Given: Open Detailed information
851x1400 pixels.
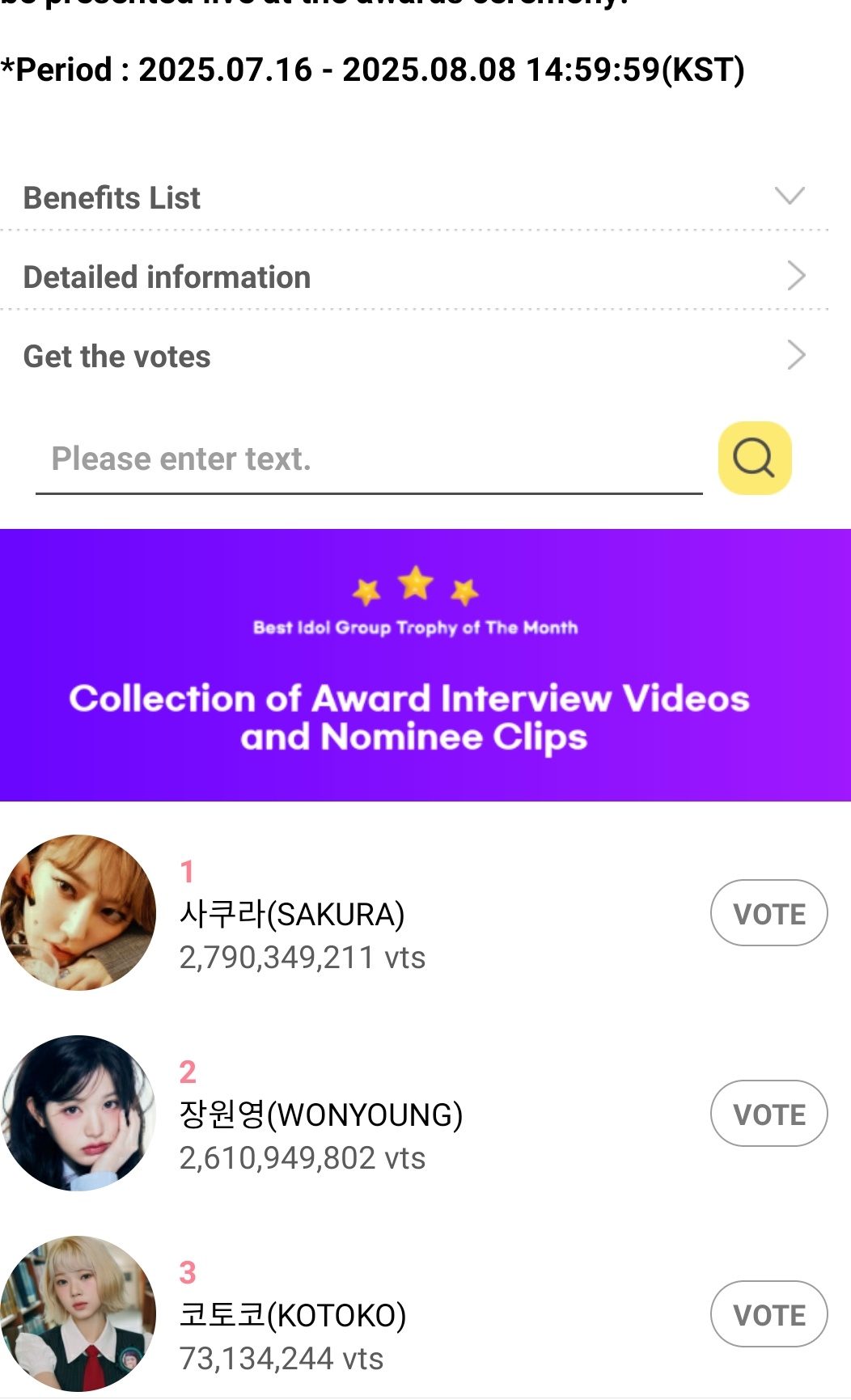Looking at the screenshot, I should pyautogui.click(x=414, y=277).
